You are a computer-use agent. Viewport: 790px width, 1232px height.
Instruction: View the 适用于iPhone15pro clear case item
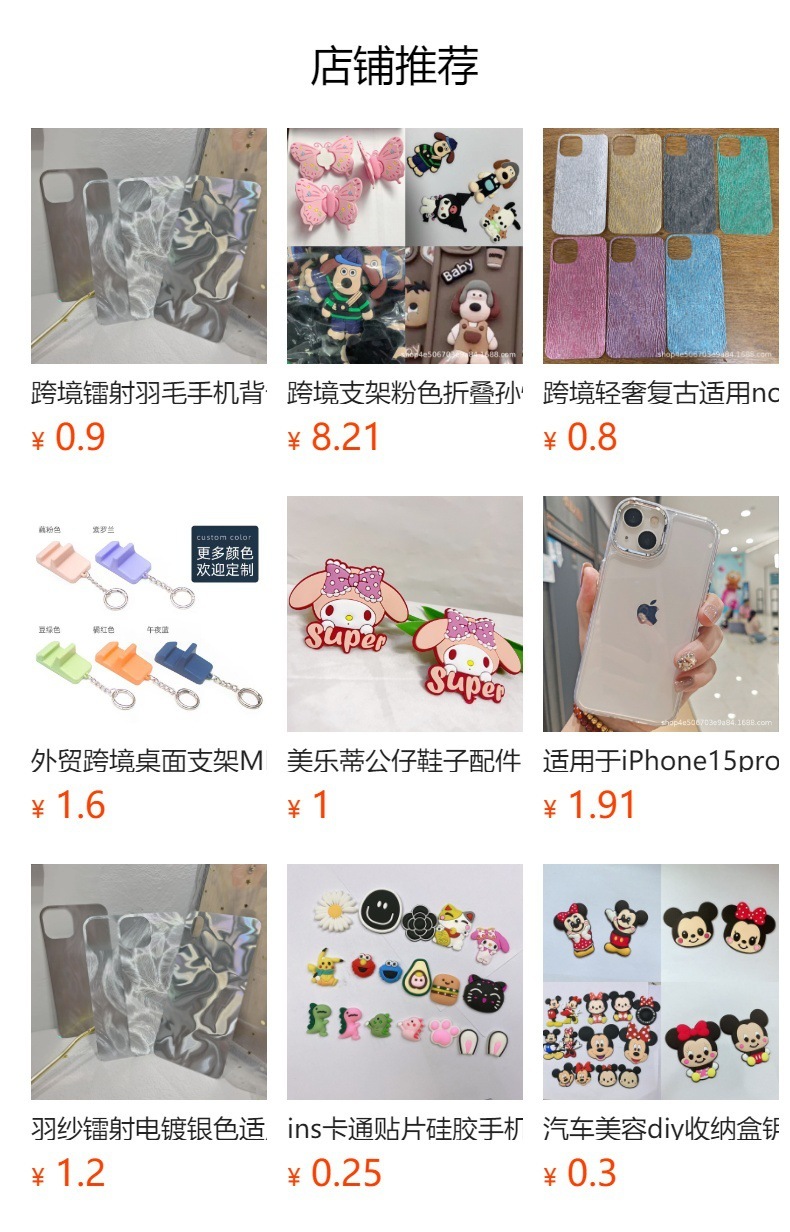point(660,614)
